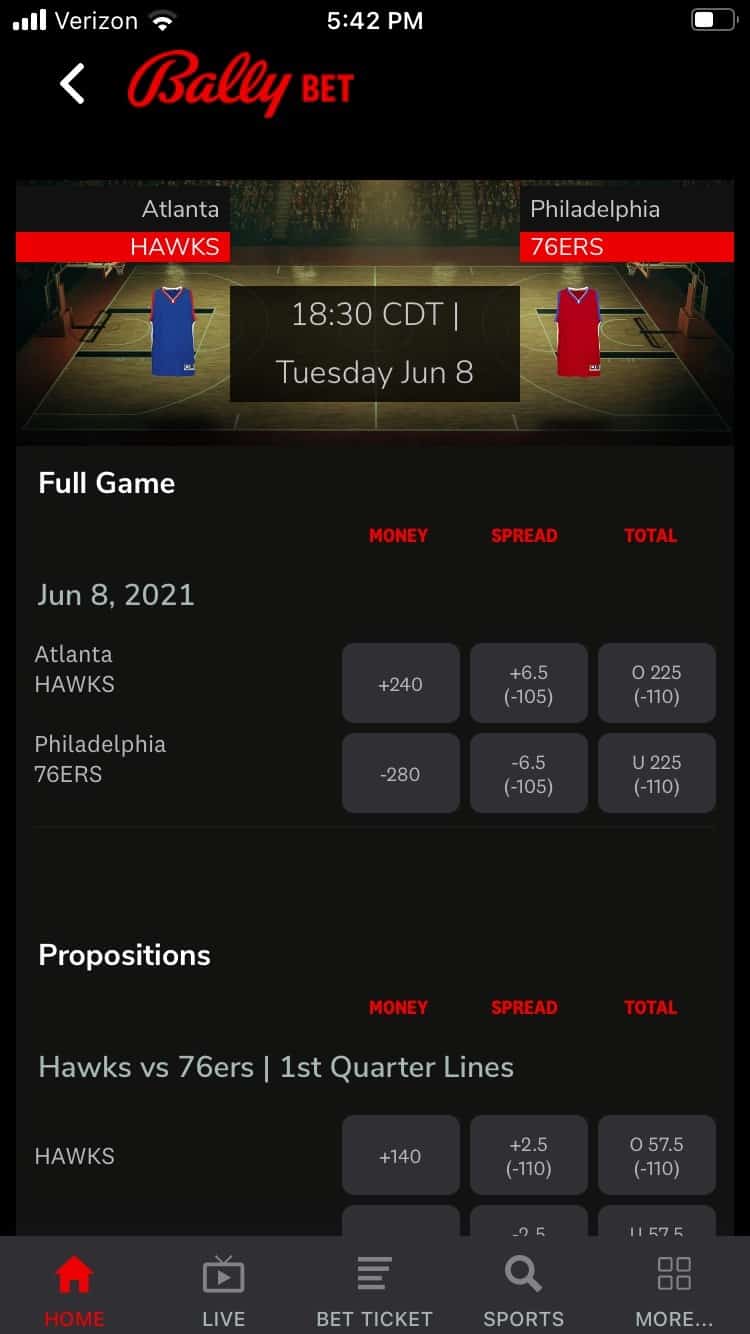Image resolution: width=750 pixels, height=1334 pixels.
Task: Pick Hawks +6.5 spread at -105
Action: point(529,683)
